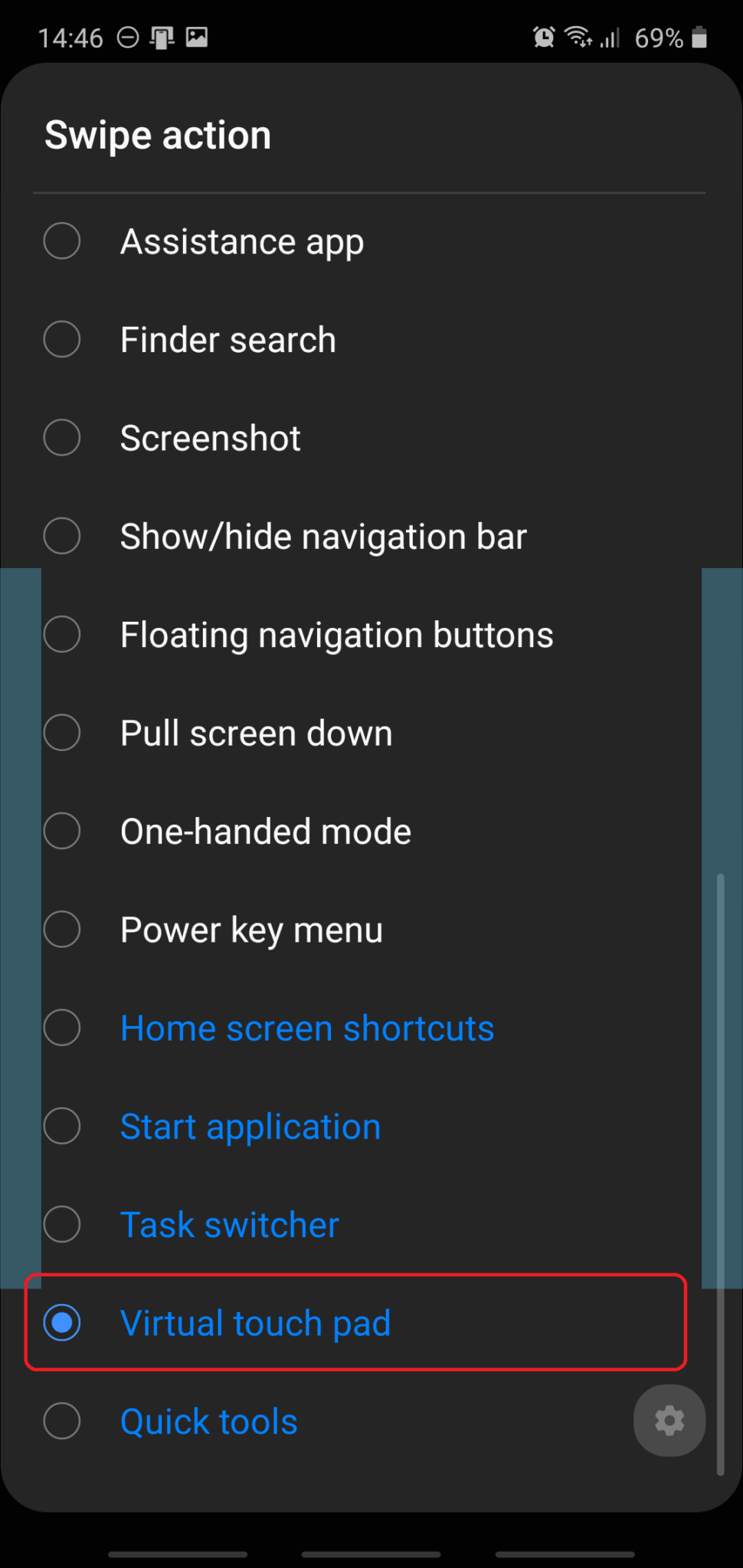Select Floating navigation buttons action

(x=335, y=634)
